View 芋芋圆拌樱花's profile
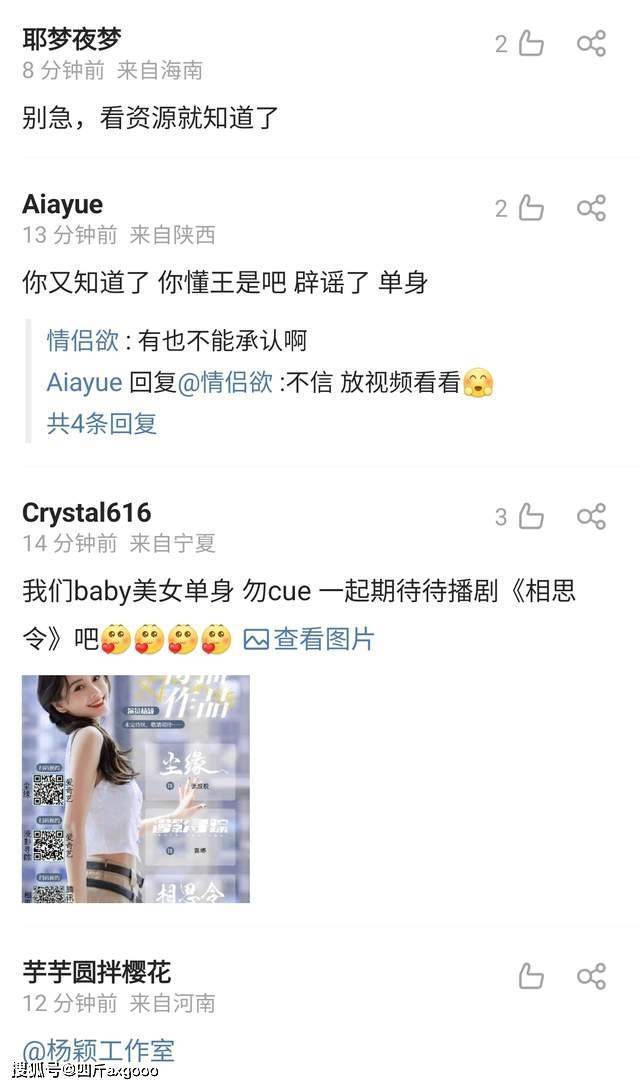This screenshot has width=640, height=1087. pyautogui.click(x=96, y=971)
